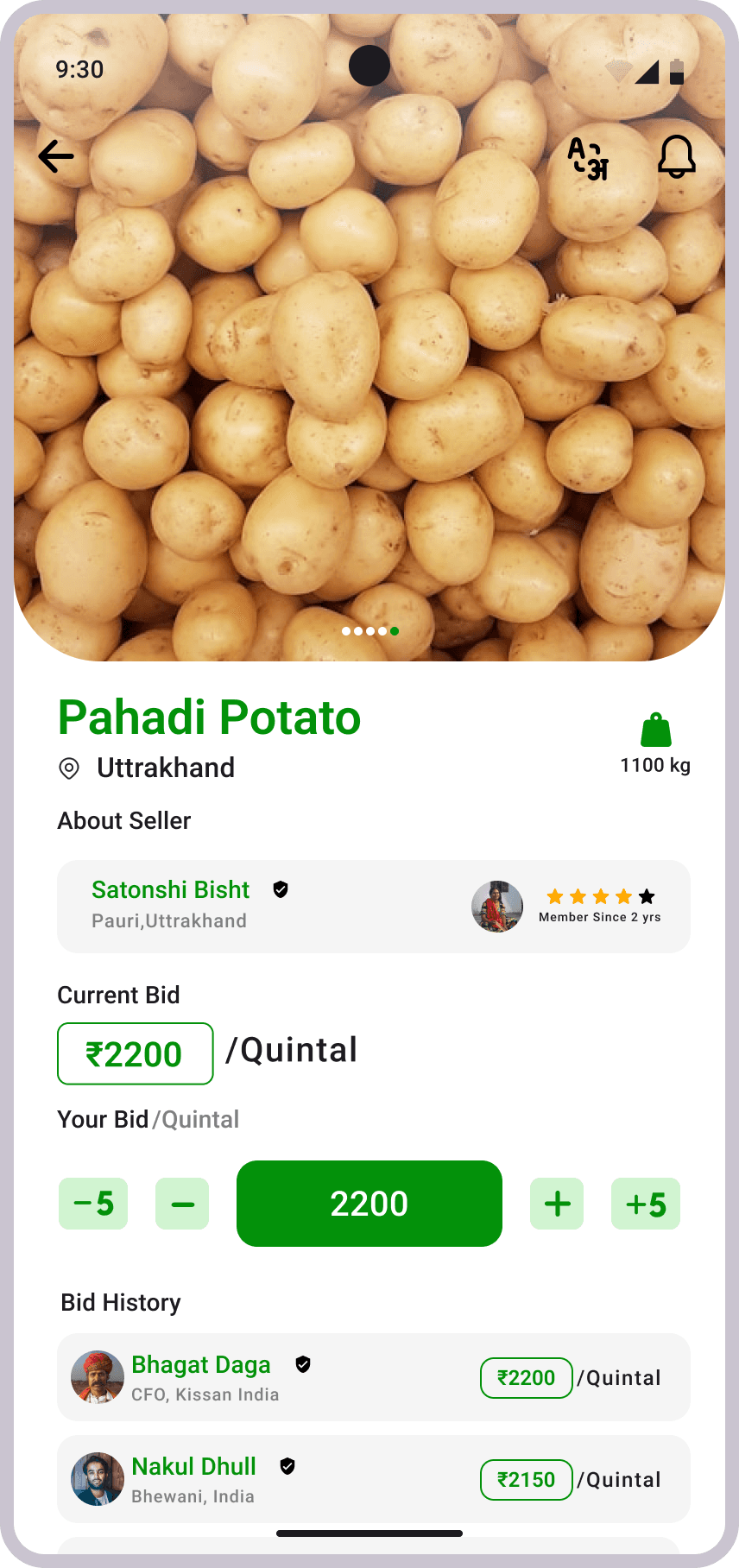Place the bid of 2200

tap(369, 1204)
